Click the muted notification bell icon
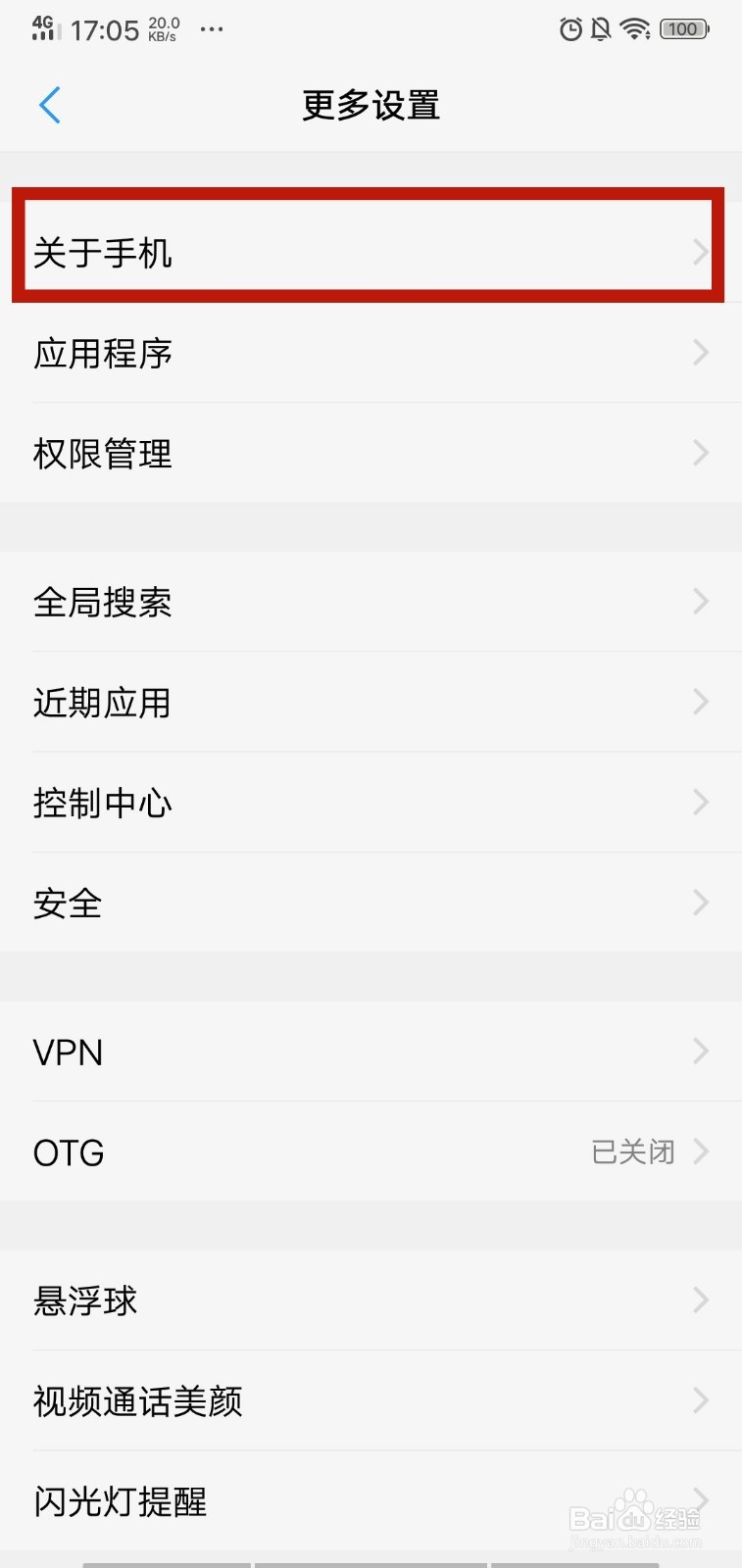742x1568 pixels. [x=602, y=29]
